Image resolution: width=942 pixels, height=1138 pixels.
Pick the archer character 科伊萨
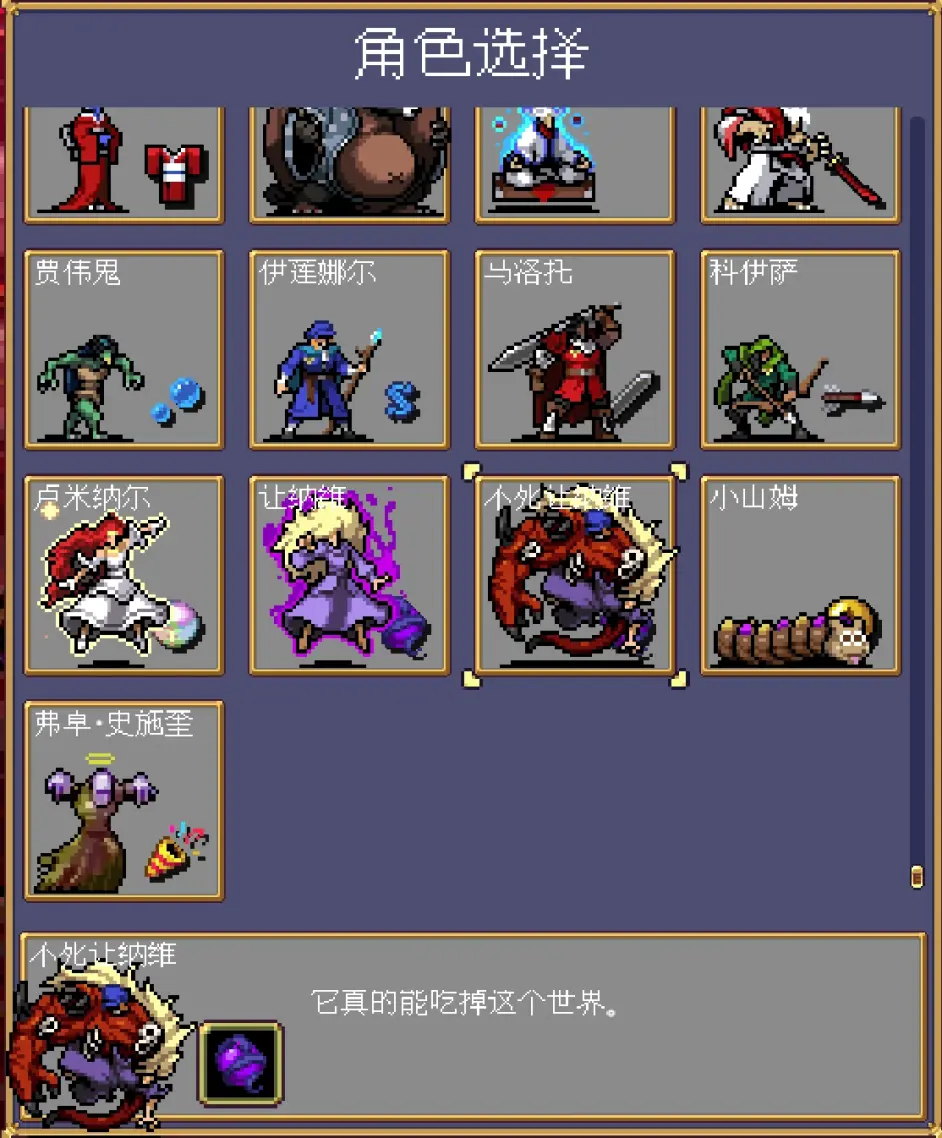[x=799, y=348]
